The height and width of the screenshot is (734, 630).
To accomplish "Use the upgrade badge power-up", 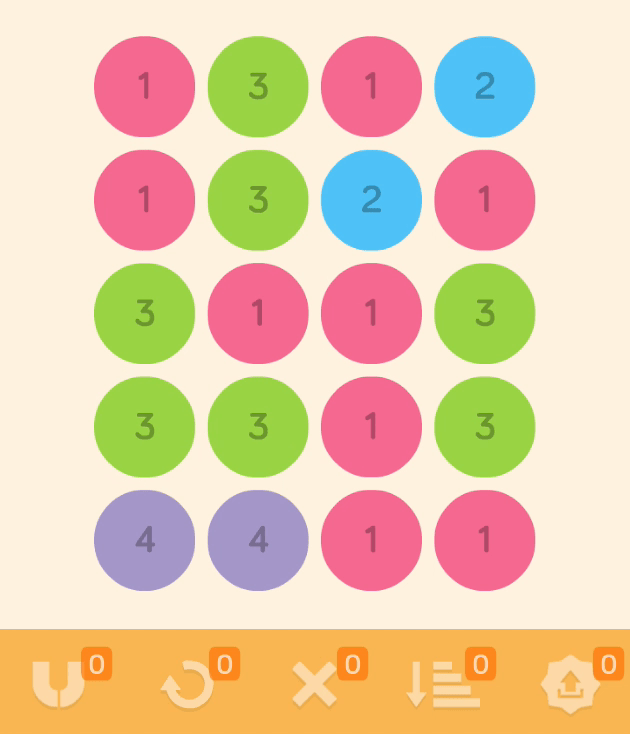I will point(570,686).
